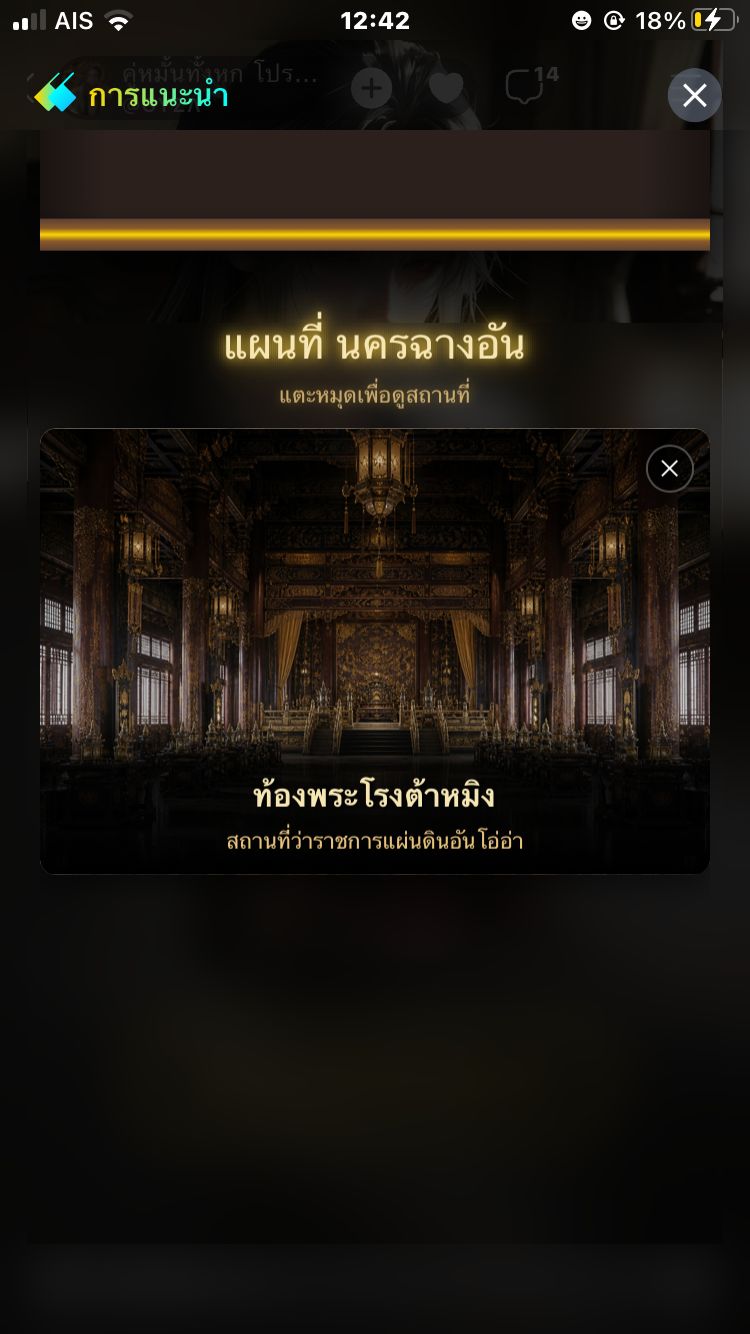Close the การแนะนำ overlay
The height and width of the screenshot is (1334, 750).
tap(694, 95)
